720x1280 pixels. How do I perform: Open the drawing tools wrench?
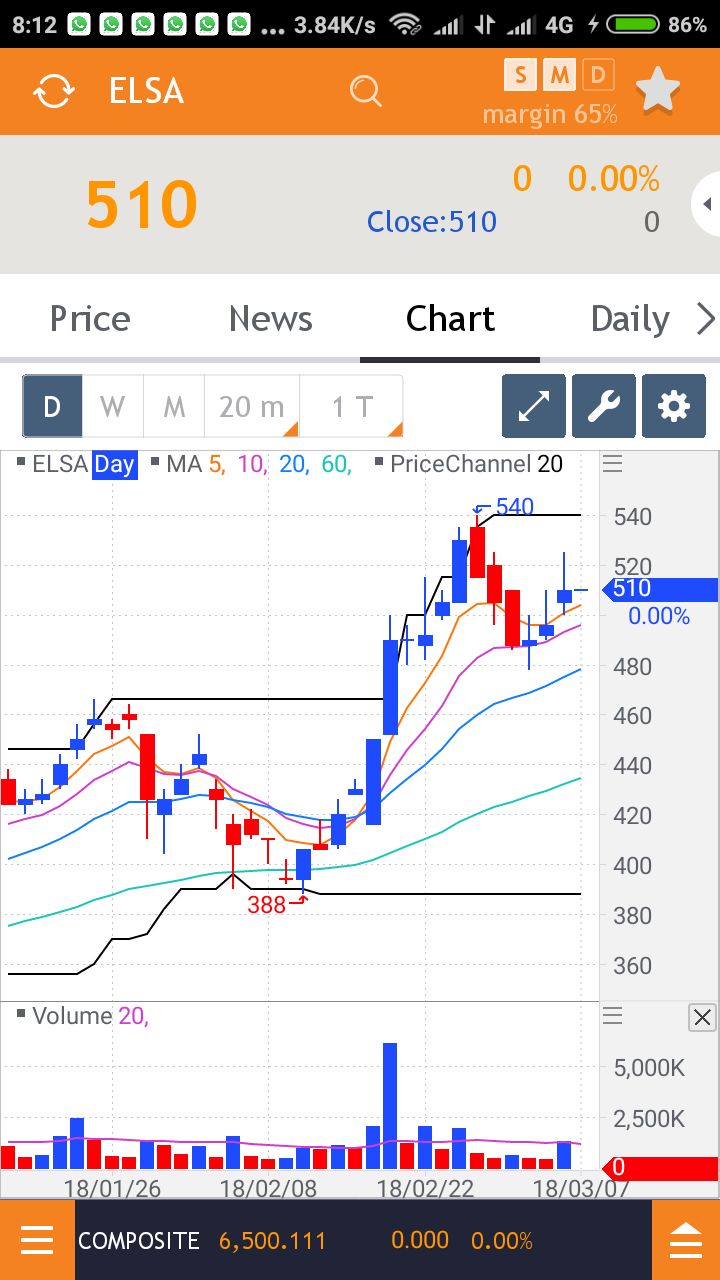coord(603,406)
